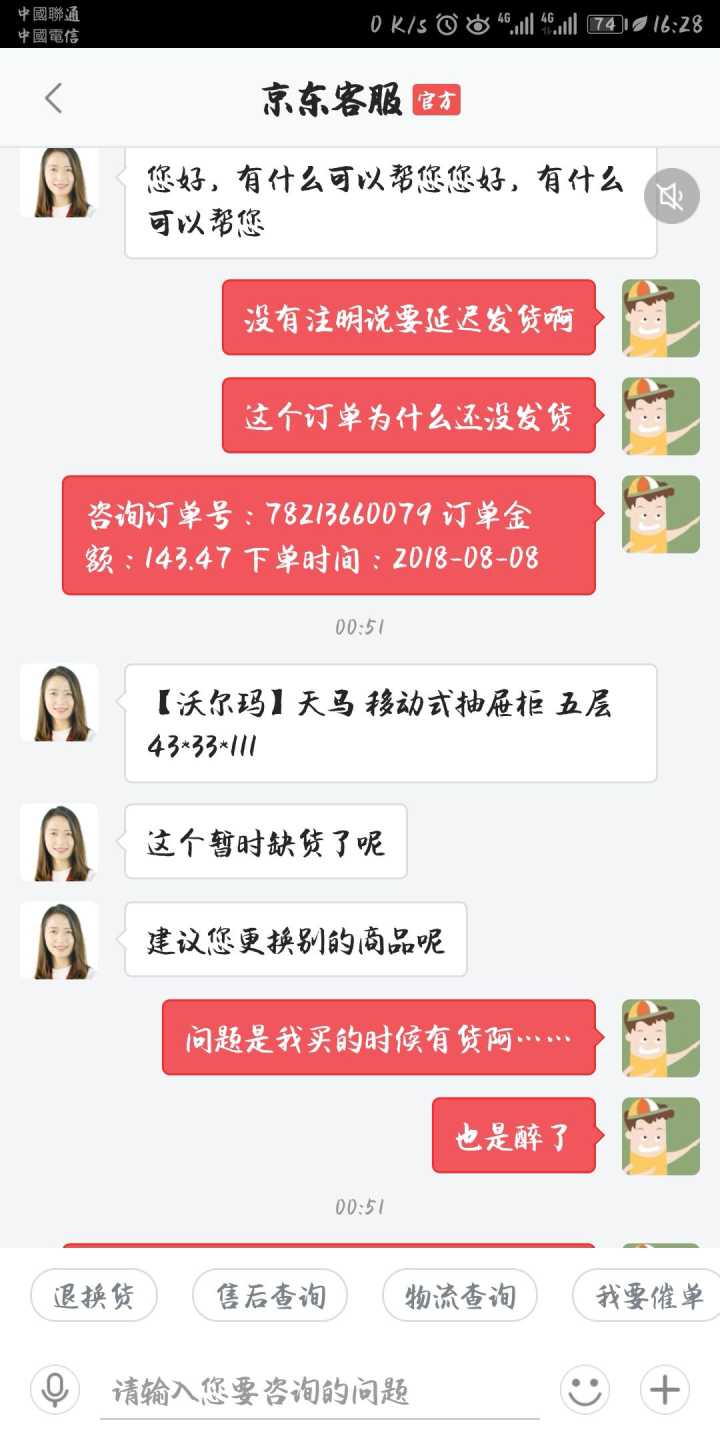
Task: Go back from the 京东客服 chat
Action: tap(54, 98)
